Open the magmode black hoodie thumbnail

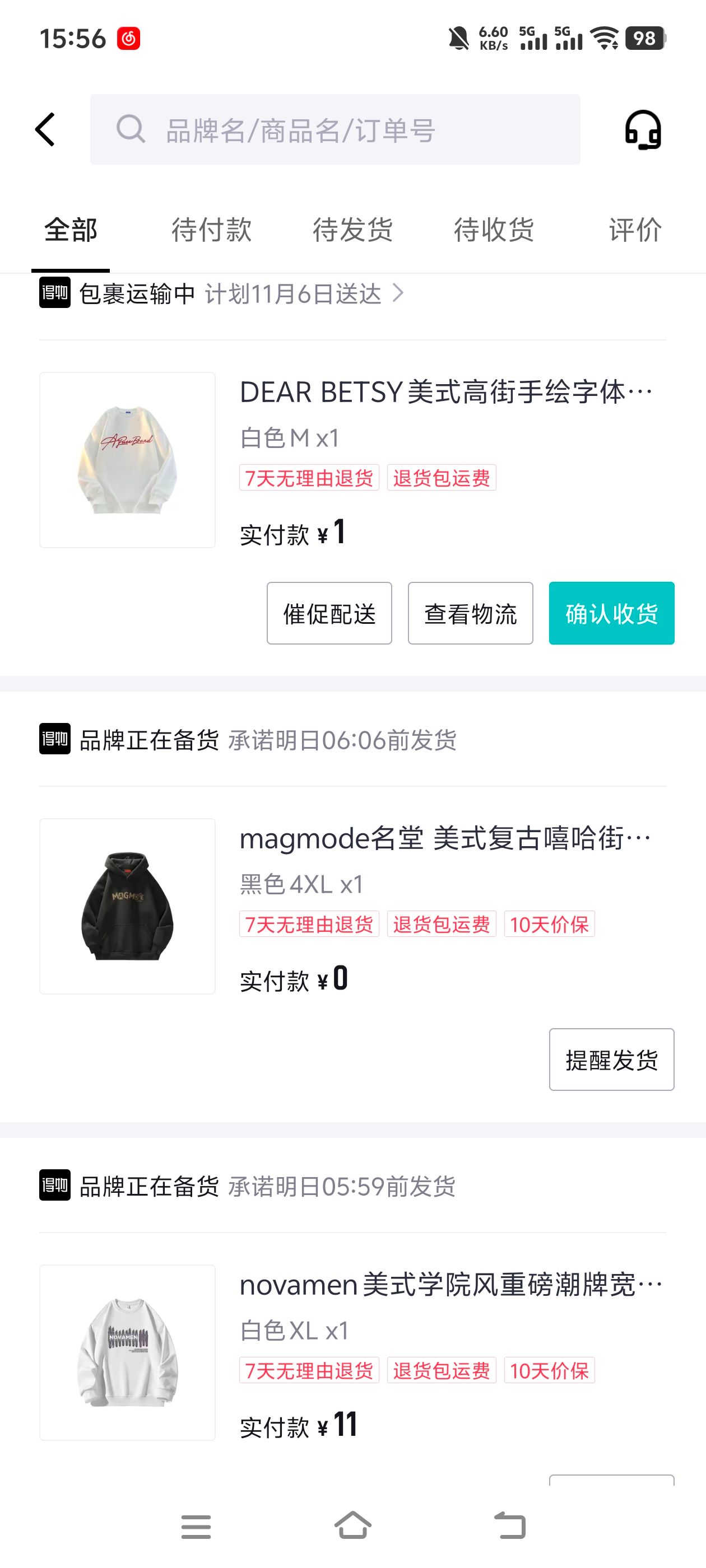127,908
